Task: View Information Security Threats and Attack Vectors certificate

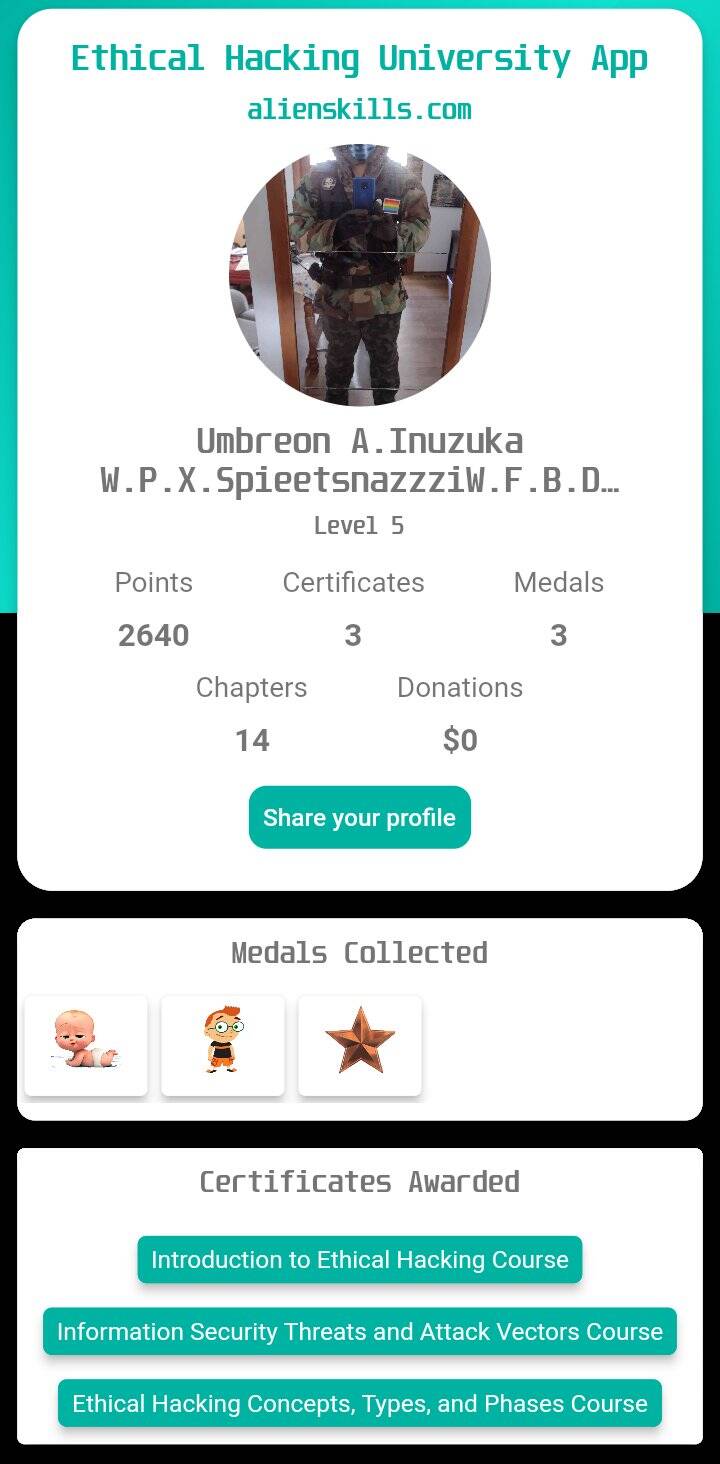Action: pyautogui.click(x=359, y=1331)
